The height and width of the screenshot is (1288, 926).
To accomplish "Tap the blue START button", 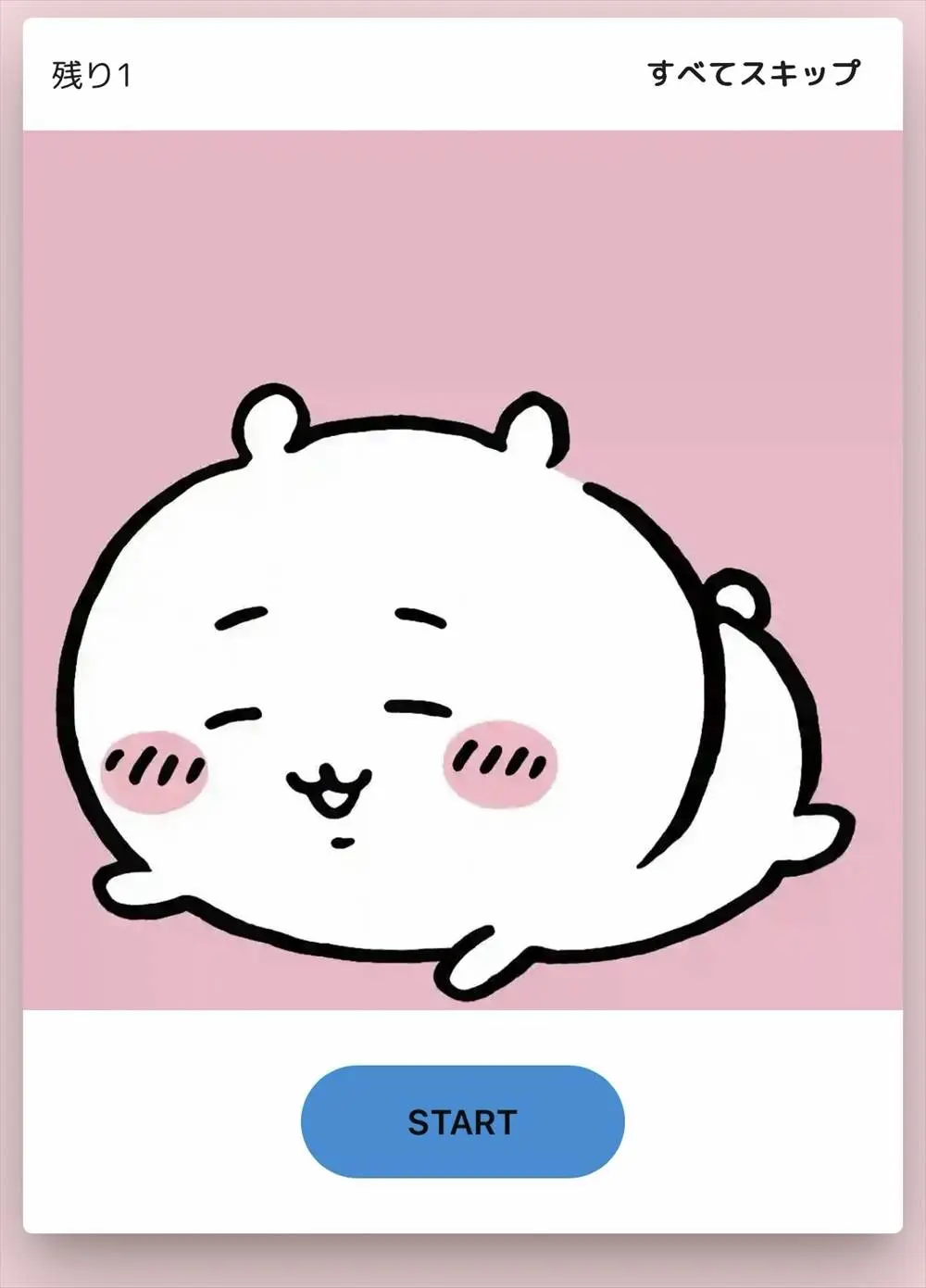I will [x=462, y=1121].
